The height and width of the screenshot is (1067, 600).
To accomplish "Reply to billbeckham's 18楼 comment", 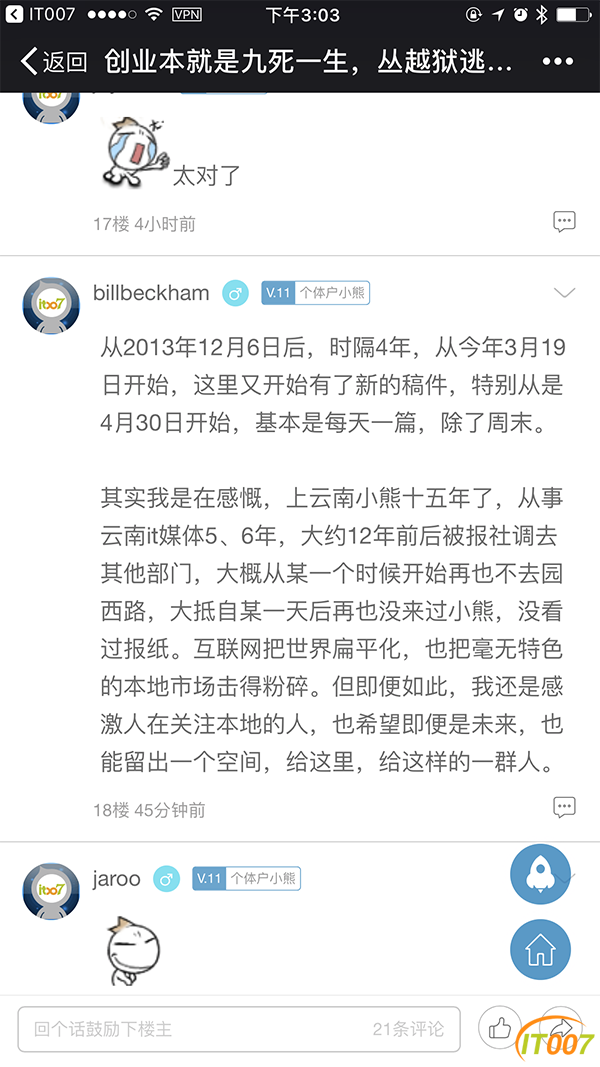I will click(564, 807).
